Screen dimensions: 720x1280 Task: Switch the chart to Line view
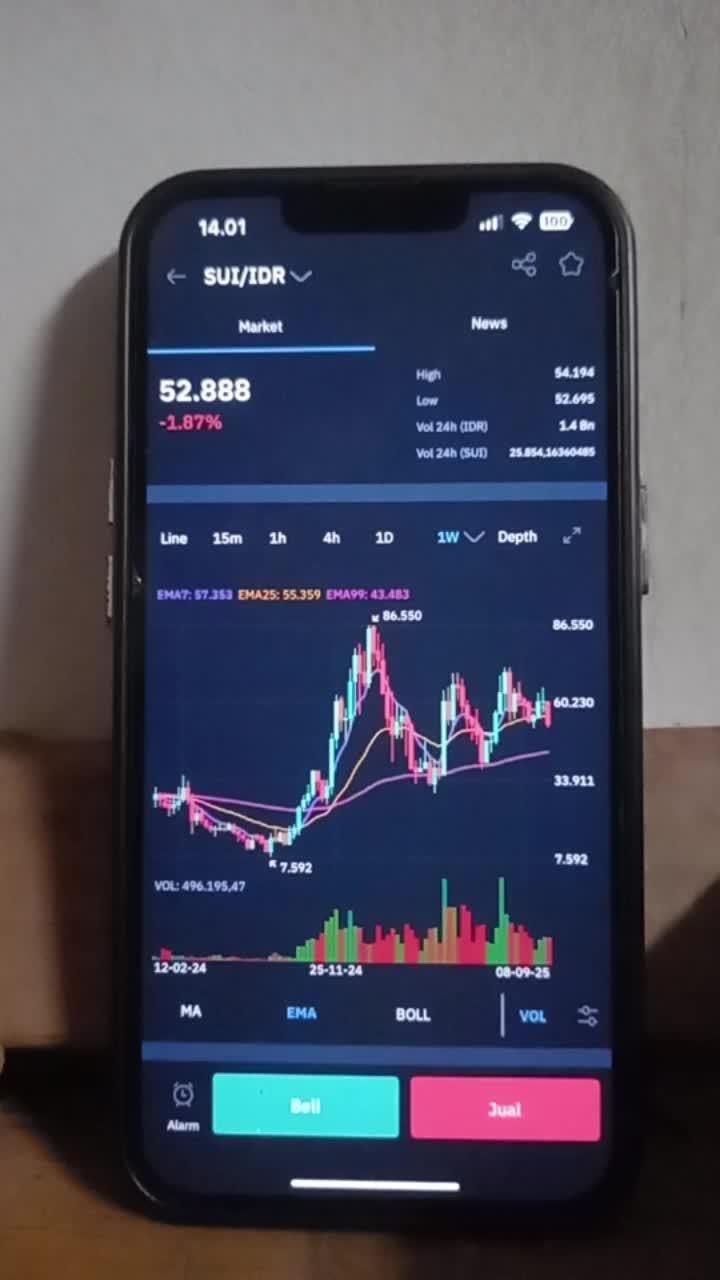click(174, 538)
